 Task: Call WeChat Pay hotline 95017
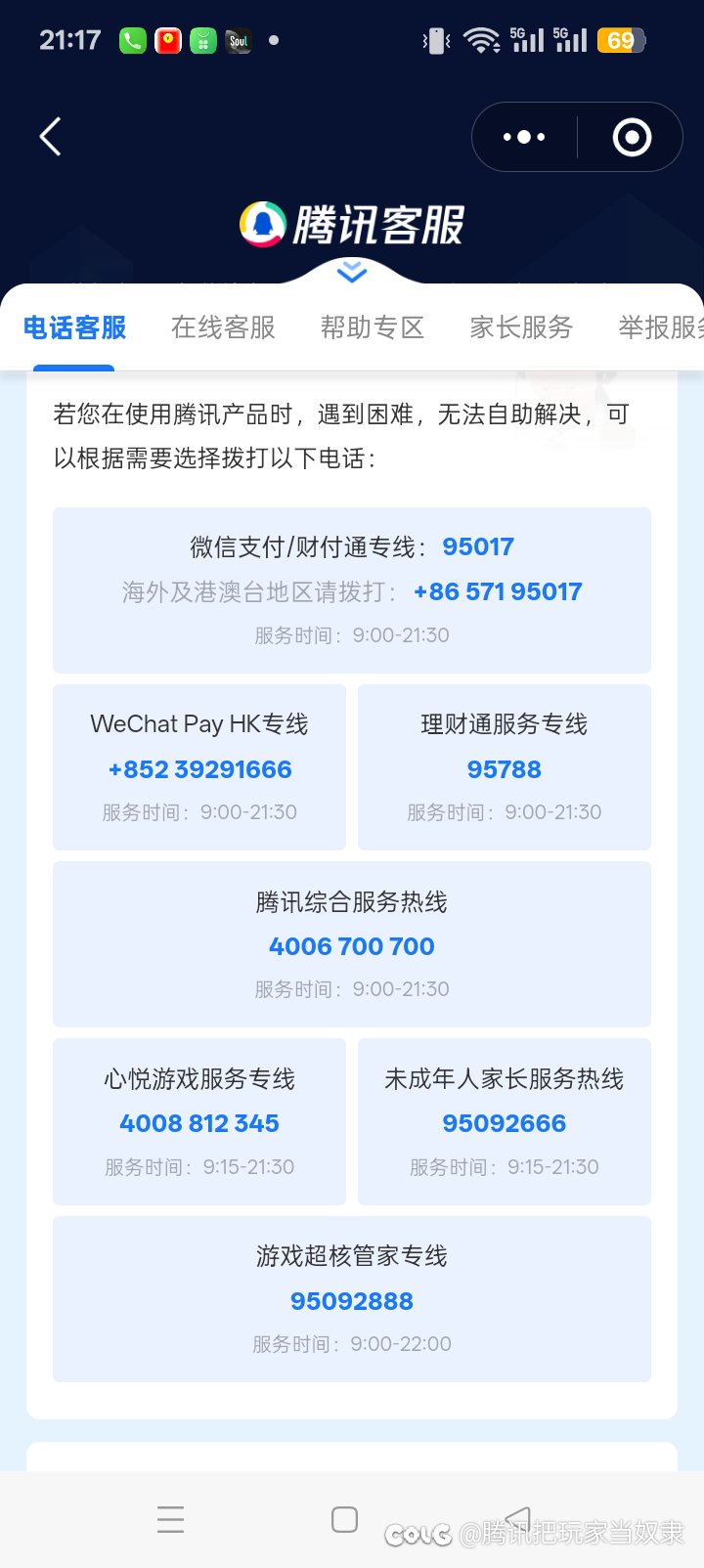[x=477, y=546]
